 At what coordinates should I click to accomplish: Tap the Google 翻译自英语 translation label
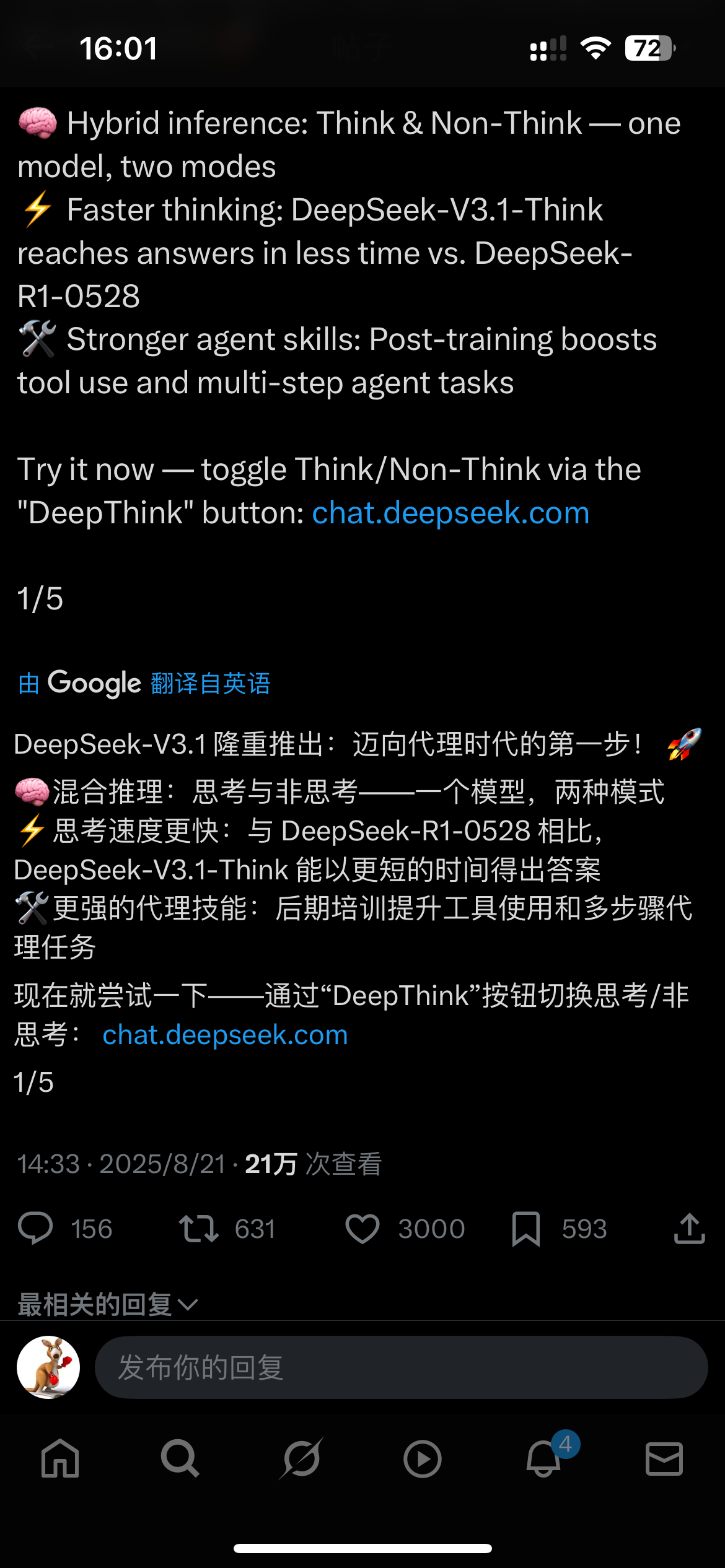pos(144,683)
